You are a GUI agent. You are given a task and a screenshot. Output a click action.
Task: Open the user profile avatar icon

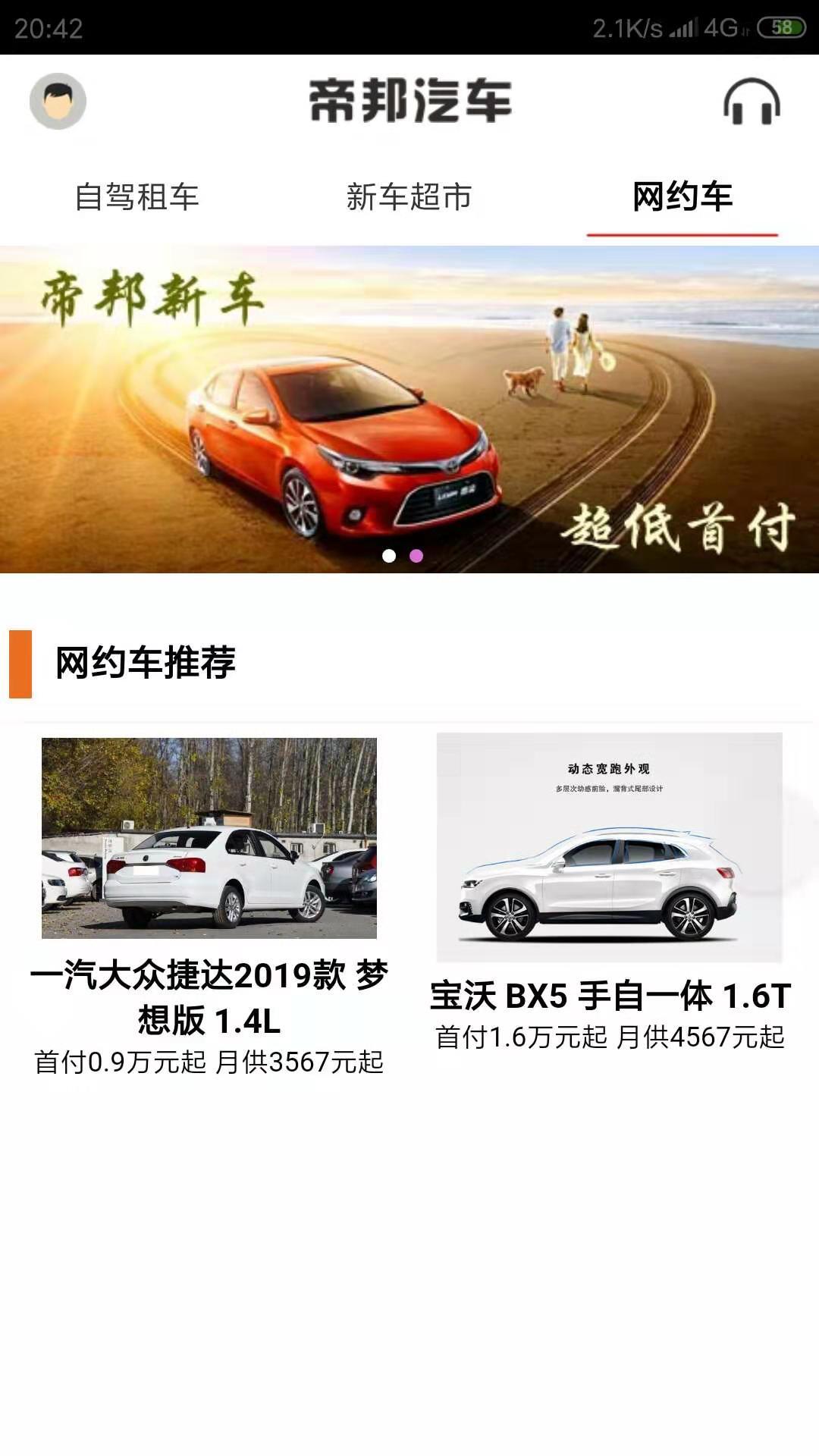(x=59, y=101)
